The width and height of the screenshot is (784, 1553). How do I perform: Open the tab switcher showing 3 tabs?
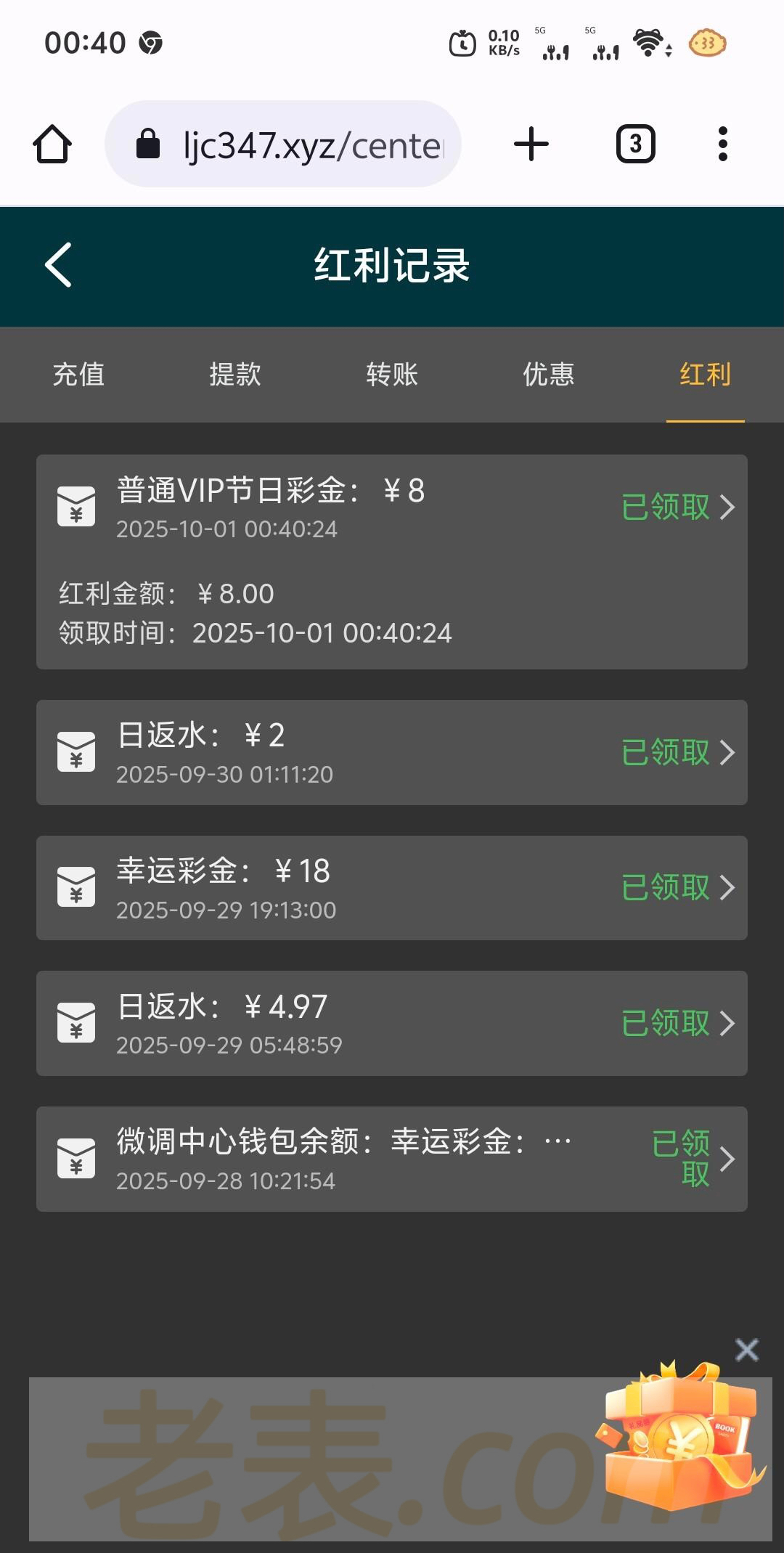tap(635, 144)
